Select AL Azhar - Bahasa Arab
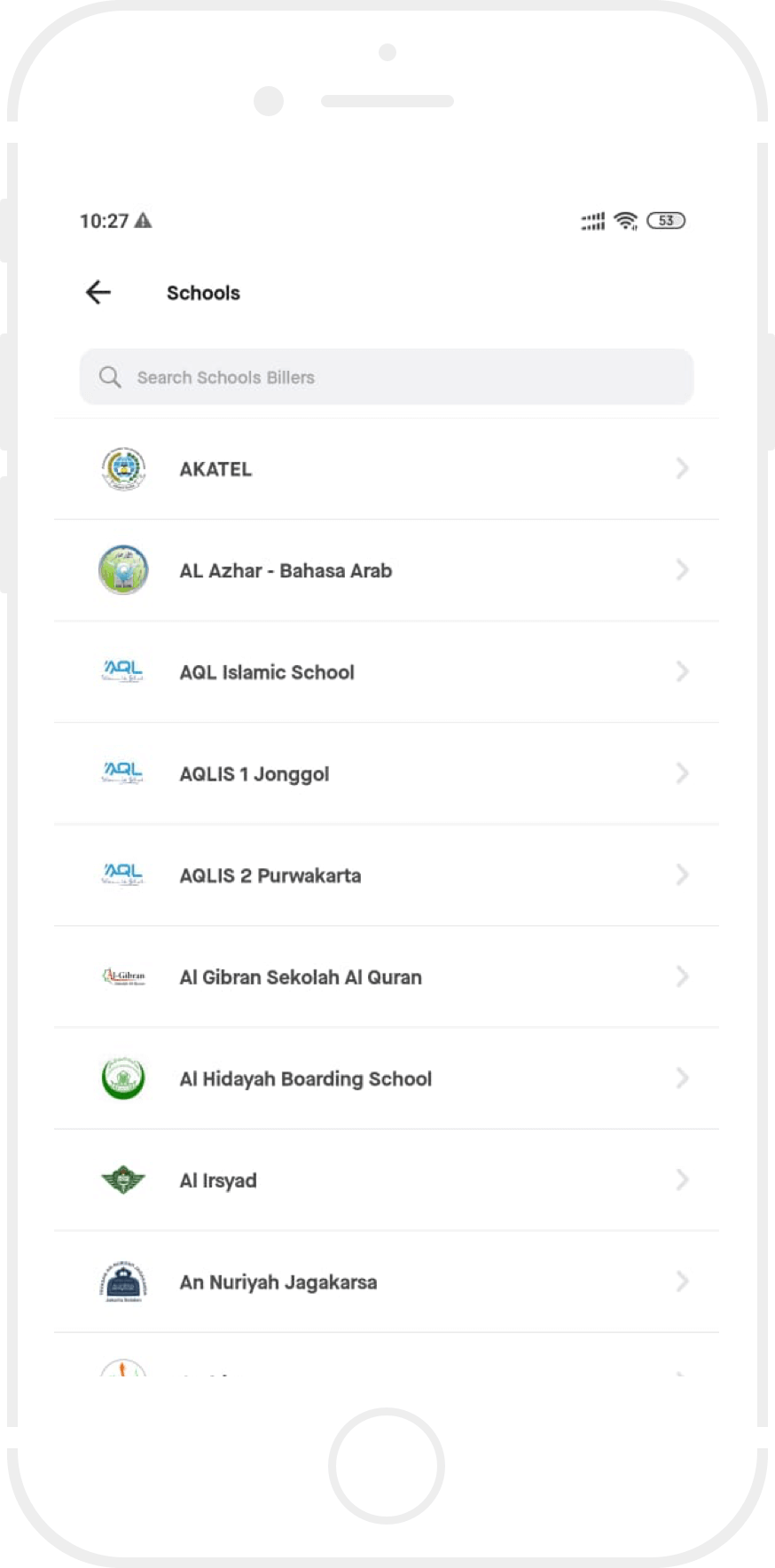 [x=387, y=570]
